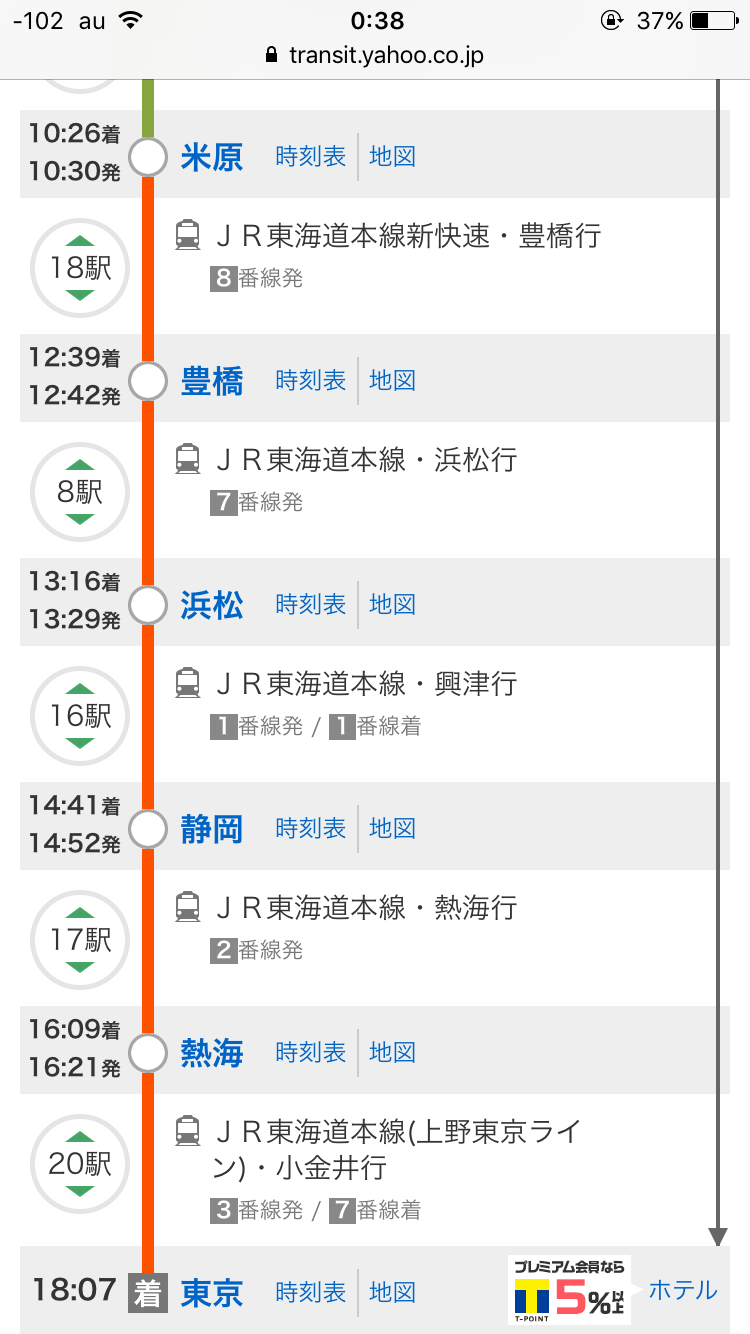The width and height of the screenshot is (750, 1334).
Task: View the 地図 map for 東京
Action: click(392, 1293)
